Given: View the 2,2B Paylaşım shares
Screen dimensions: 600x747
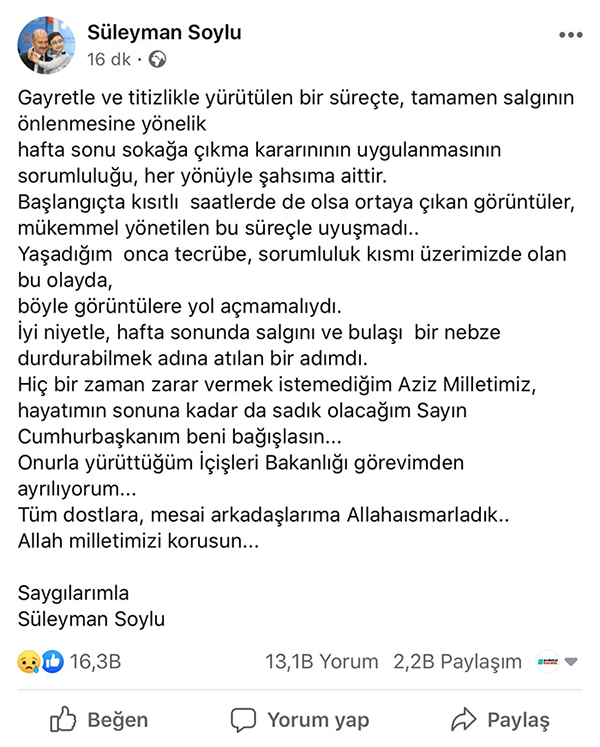Looking at the screenshot, I should (458, 661).
